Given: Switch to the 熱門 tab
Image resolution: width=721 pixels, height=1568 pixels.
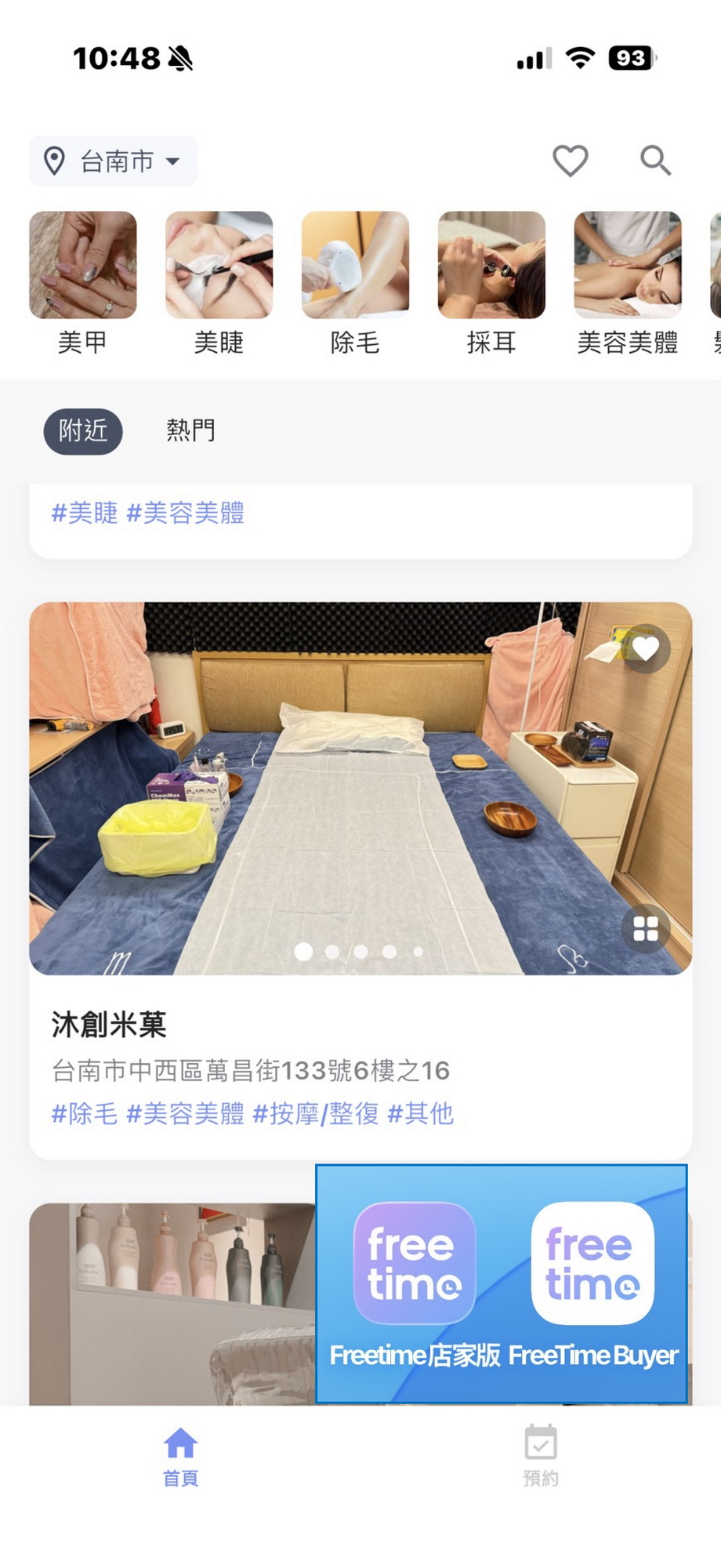Looking at the screenshot, I should 190,430.
